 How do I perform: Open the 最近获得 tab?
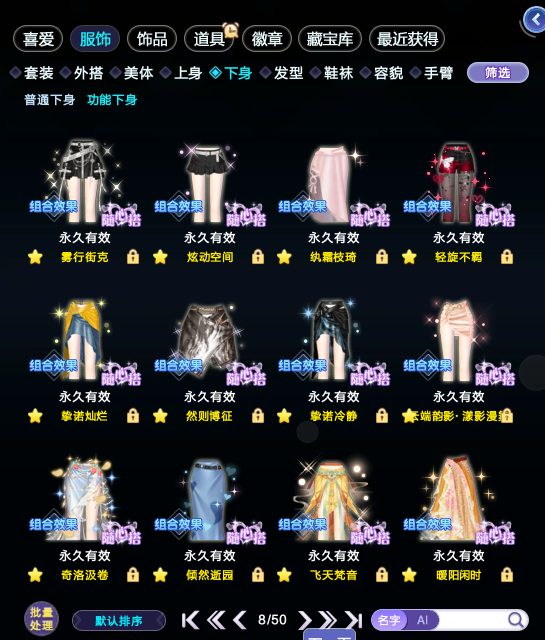[x=407, y=39]
